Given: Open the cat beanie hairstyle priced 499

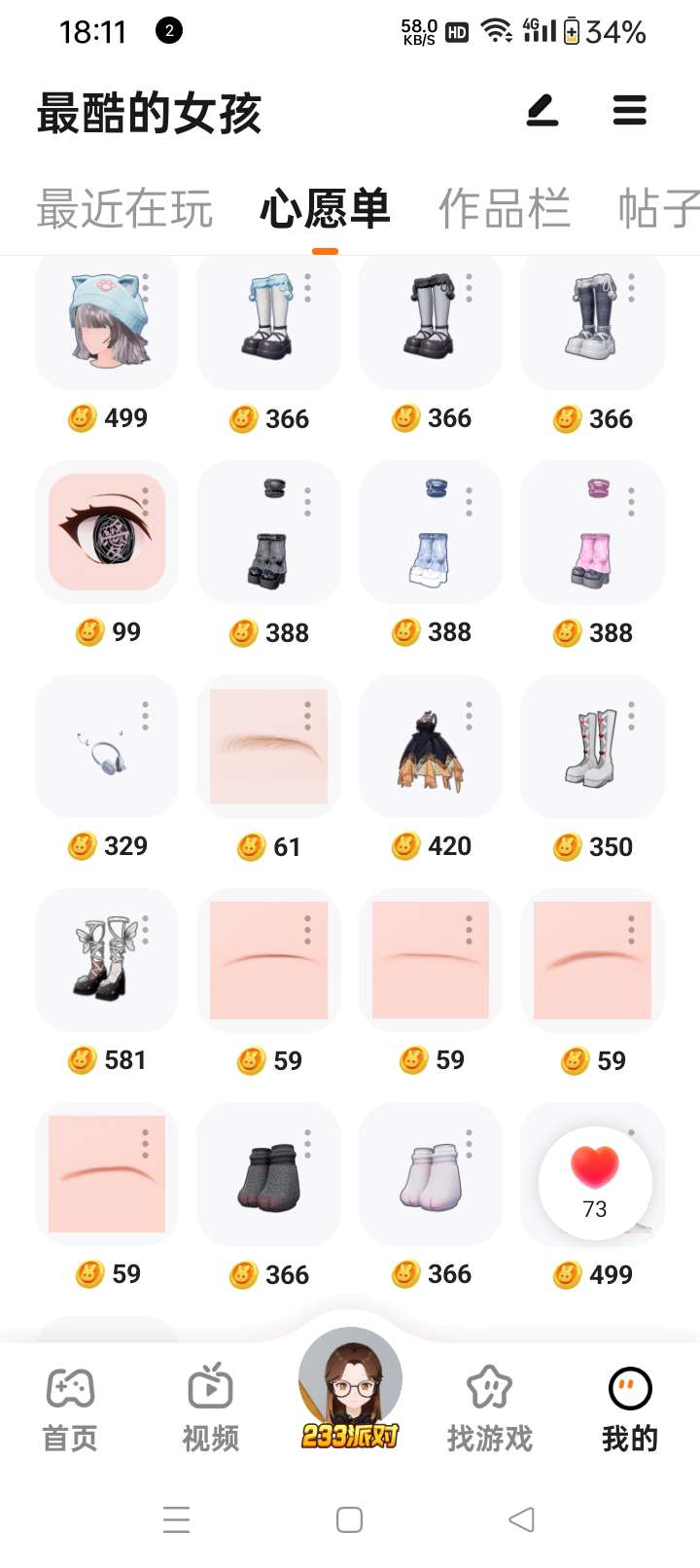Looking at the screenshot, I should [x=107, y=321].
